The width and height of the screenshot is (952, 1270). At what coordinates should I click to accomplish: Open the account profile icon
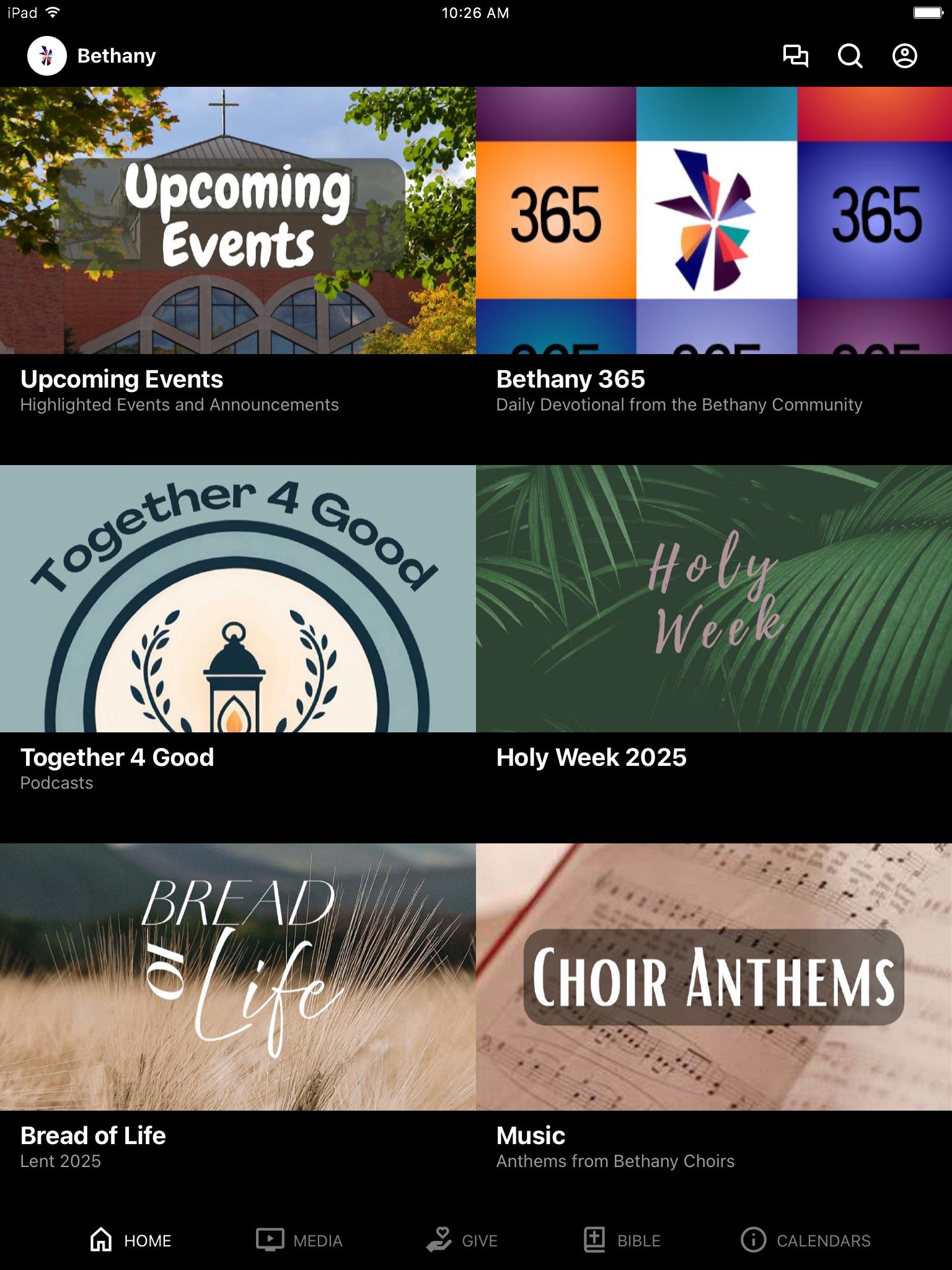point(904,56)
